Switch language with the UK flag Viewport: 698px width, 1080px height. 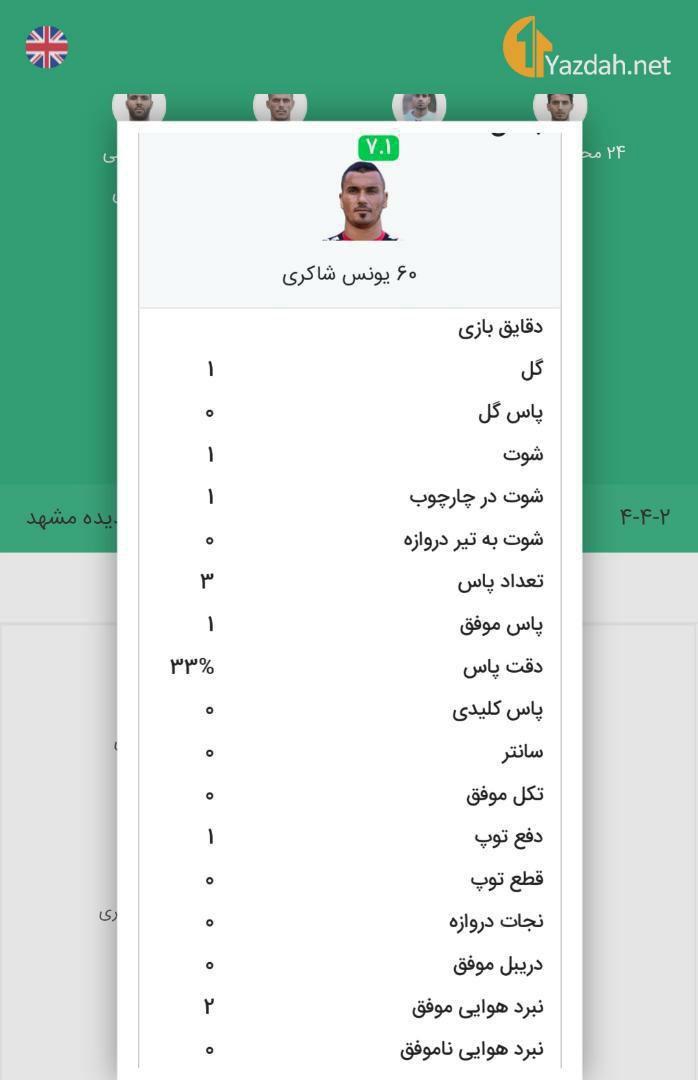(x=47, y=47)
